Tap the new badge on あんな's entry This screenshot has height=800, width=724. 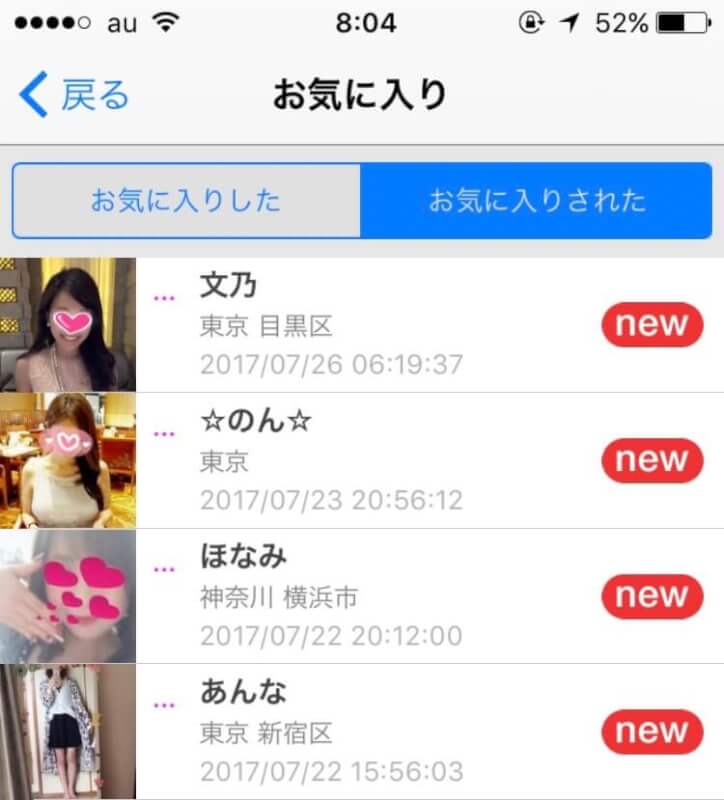(652, 730)
